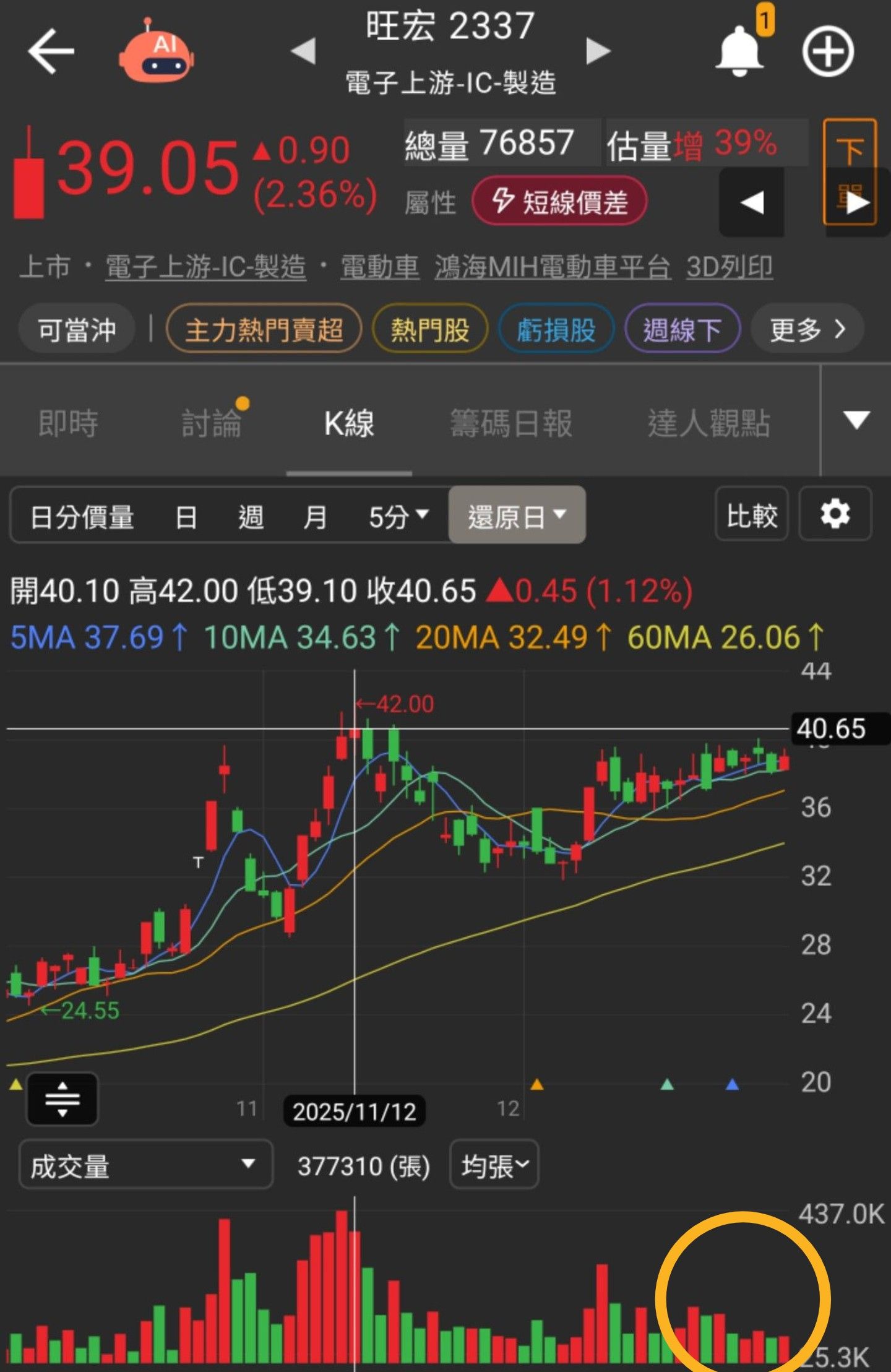Expand the 5分 interval dropdown

[398, 516]
